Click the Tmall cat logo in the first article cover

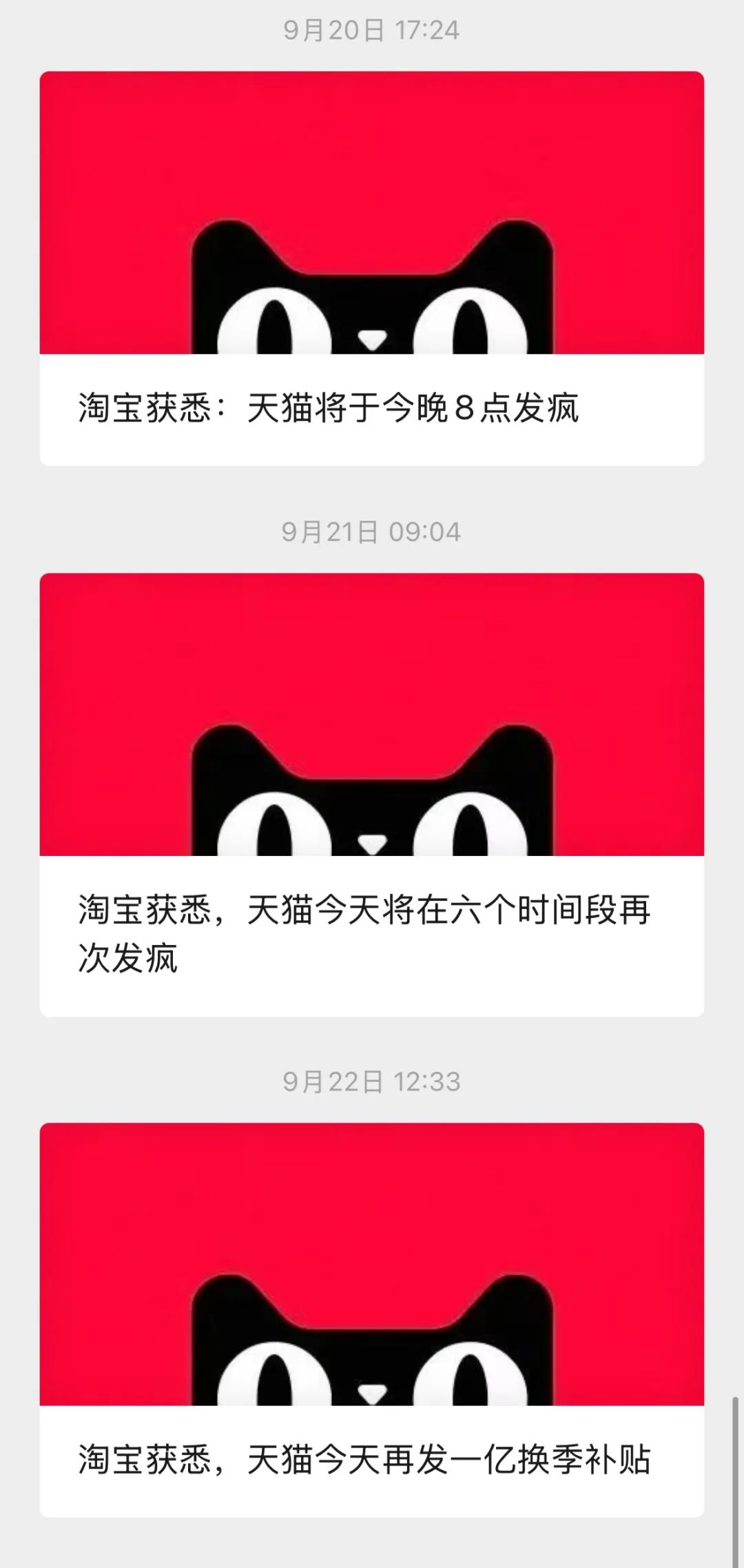(372, 296)
